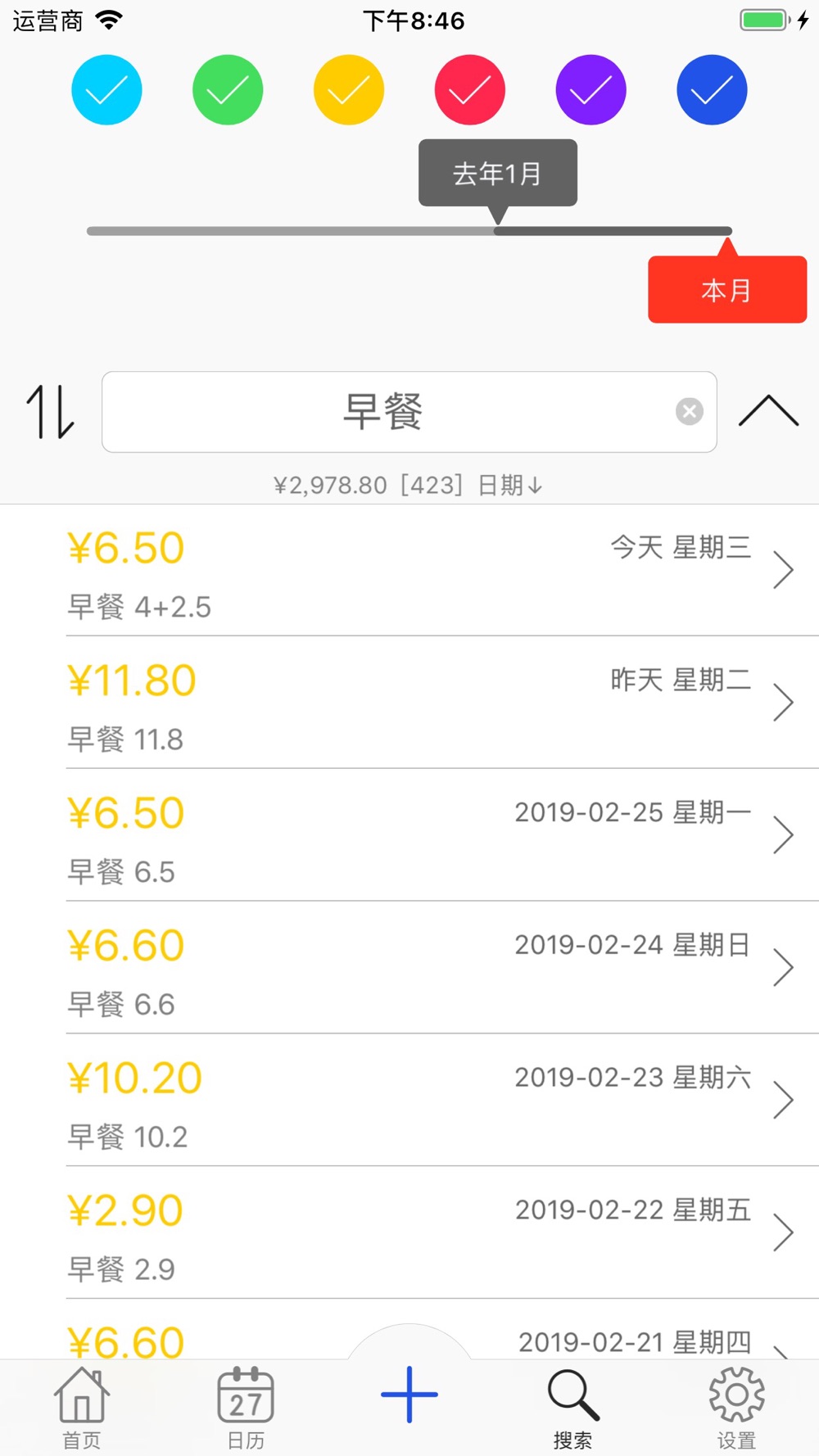Uncheck the cyan color filter
This screenshot has width=819, height=1456.
point(106,90)
